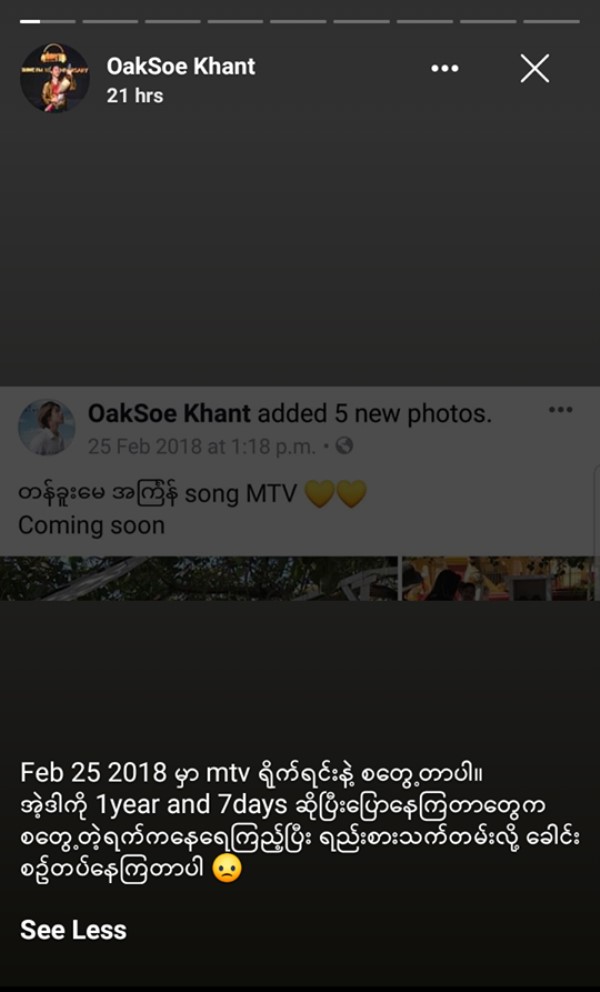This screenshot has width=600, height=992.
Task: Open OakSoe Khant's profile picture
Action: [x=54, y=78]
